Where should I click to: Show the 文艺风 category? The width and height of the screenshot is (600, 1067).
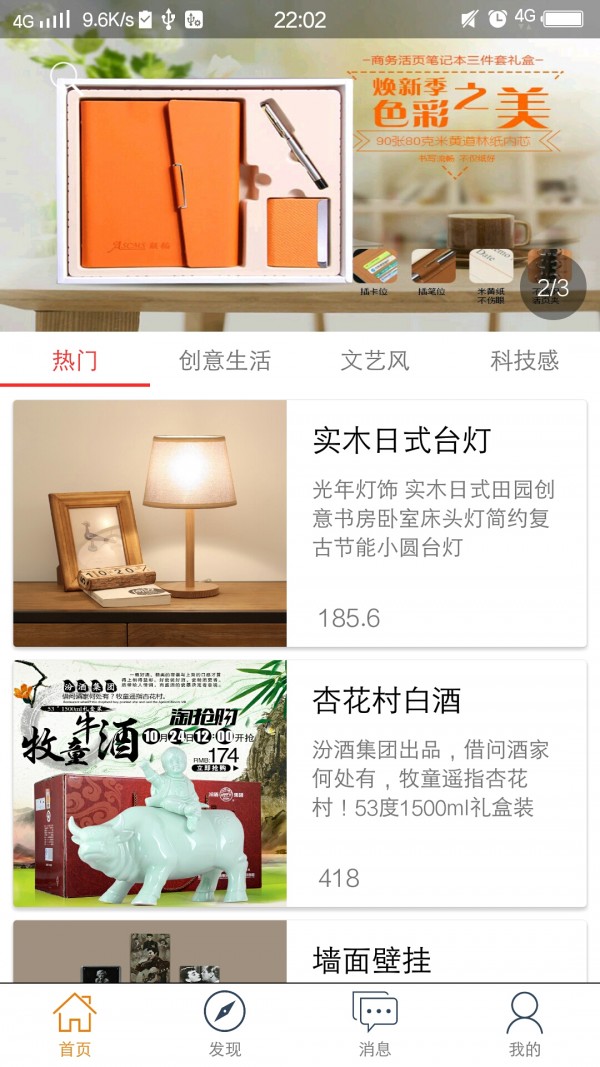pyautogui.click(x=375, y=360)
